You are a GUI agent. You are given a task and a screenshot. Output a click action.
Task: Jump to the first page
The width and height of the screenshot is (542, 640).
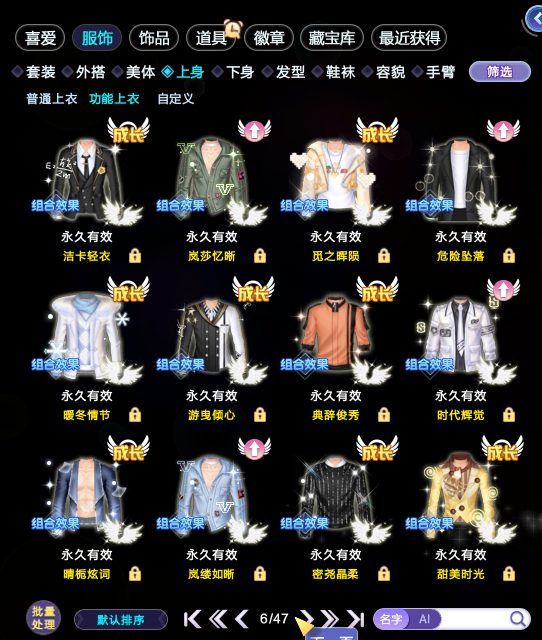pyautogui.click(x=192, y=619)
